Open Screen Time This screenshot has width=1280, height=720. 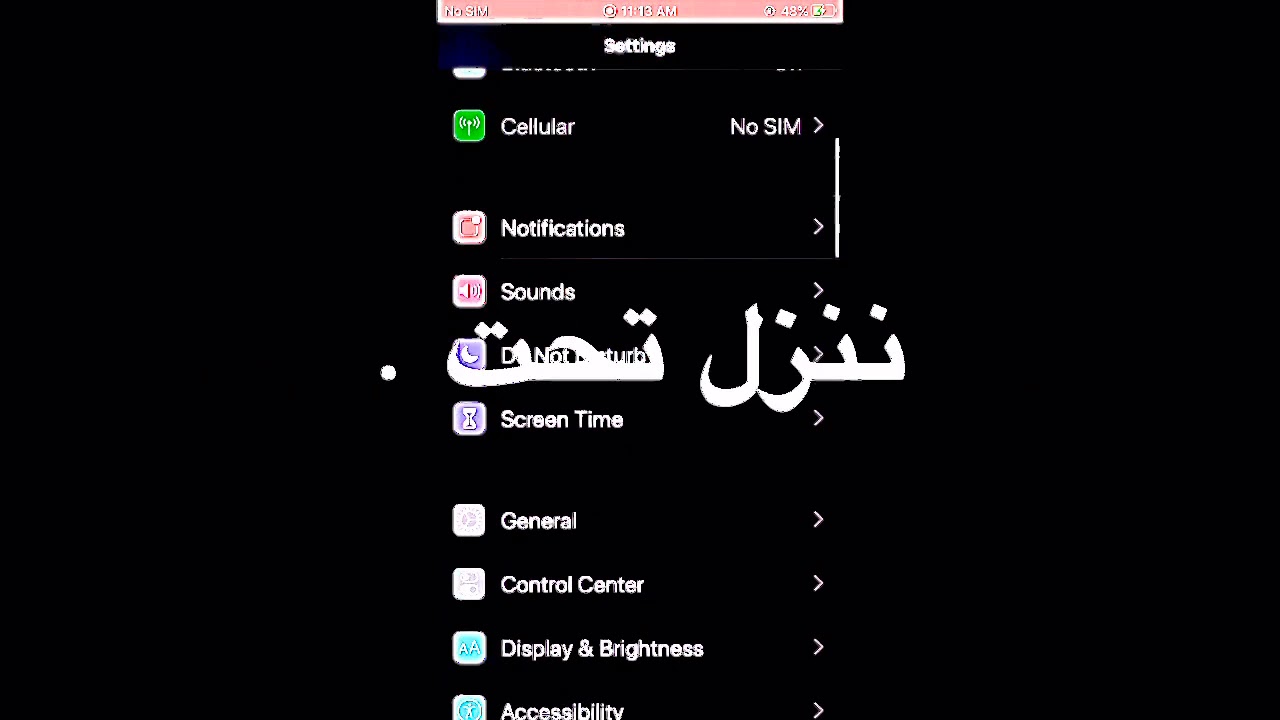(x=640, y=420)
